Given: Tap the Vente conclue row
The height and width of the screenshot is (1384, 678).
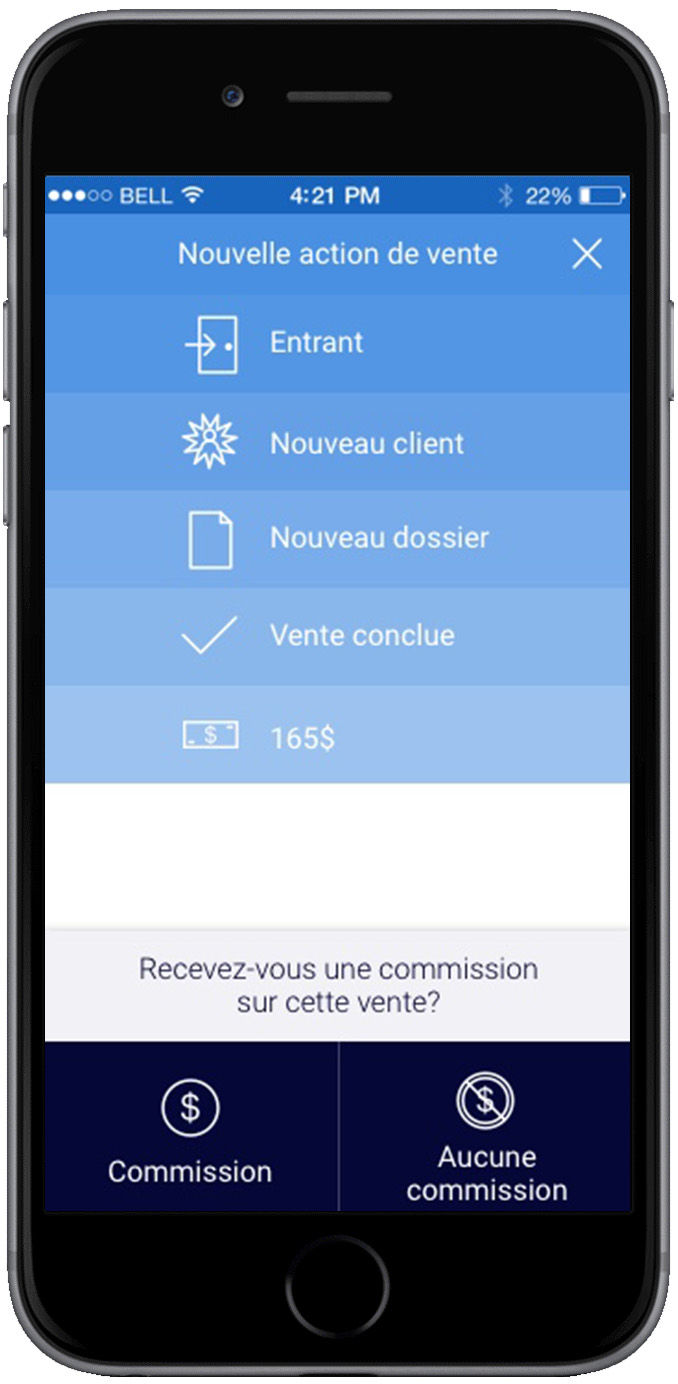Looking at the screenshot, I should (337, 636).
